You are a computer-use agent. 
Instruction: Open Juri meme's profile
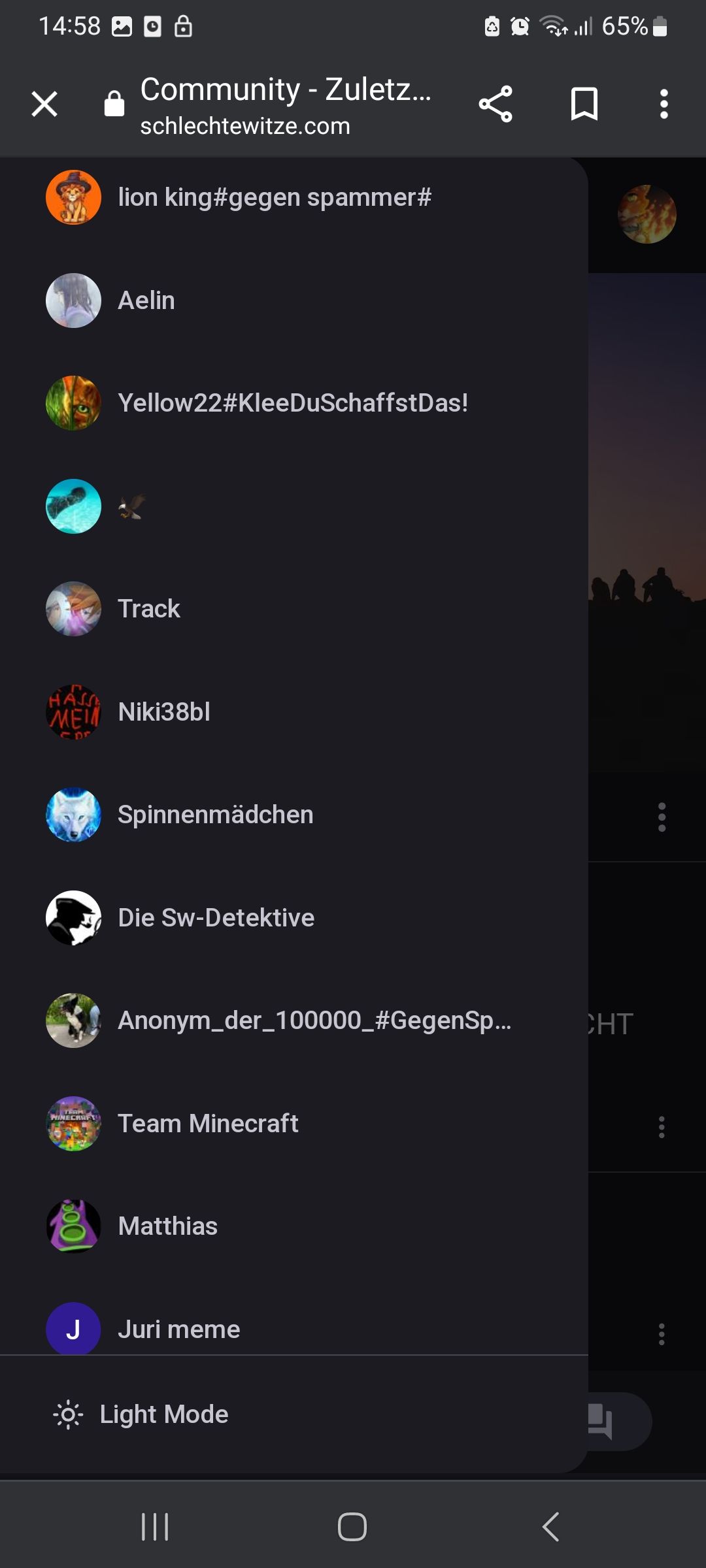tap(178, 1330)
